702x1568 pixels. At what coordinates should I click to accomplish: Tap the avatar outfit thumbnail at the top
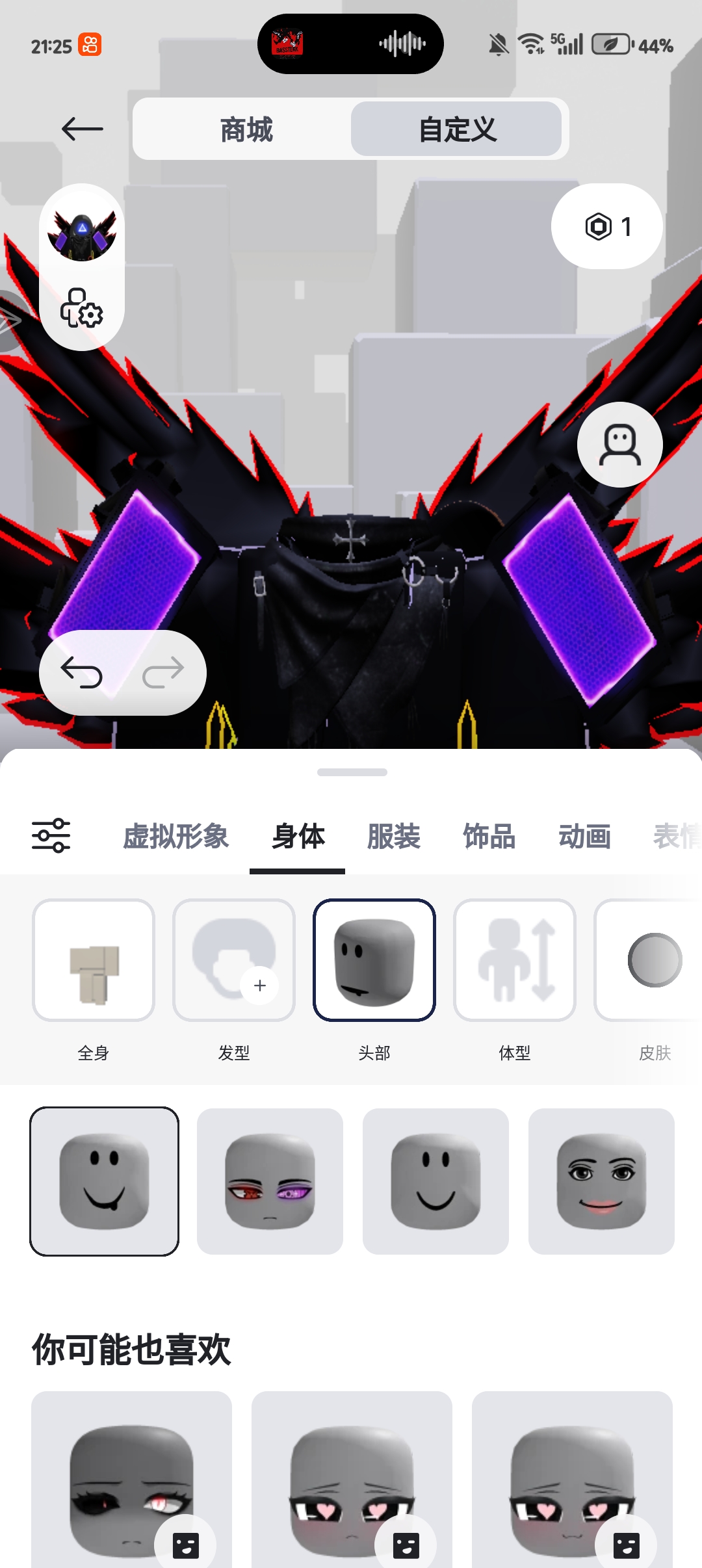point(82,233)
